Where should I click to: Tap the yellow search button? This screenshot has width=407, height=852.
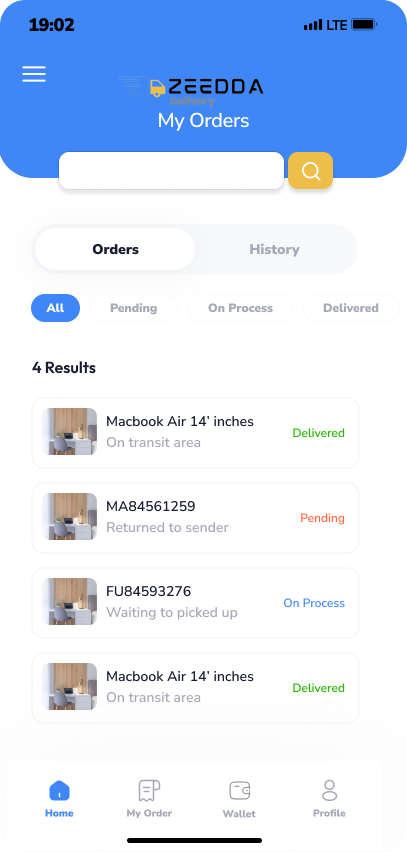(310, 171)
